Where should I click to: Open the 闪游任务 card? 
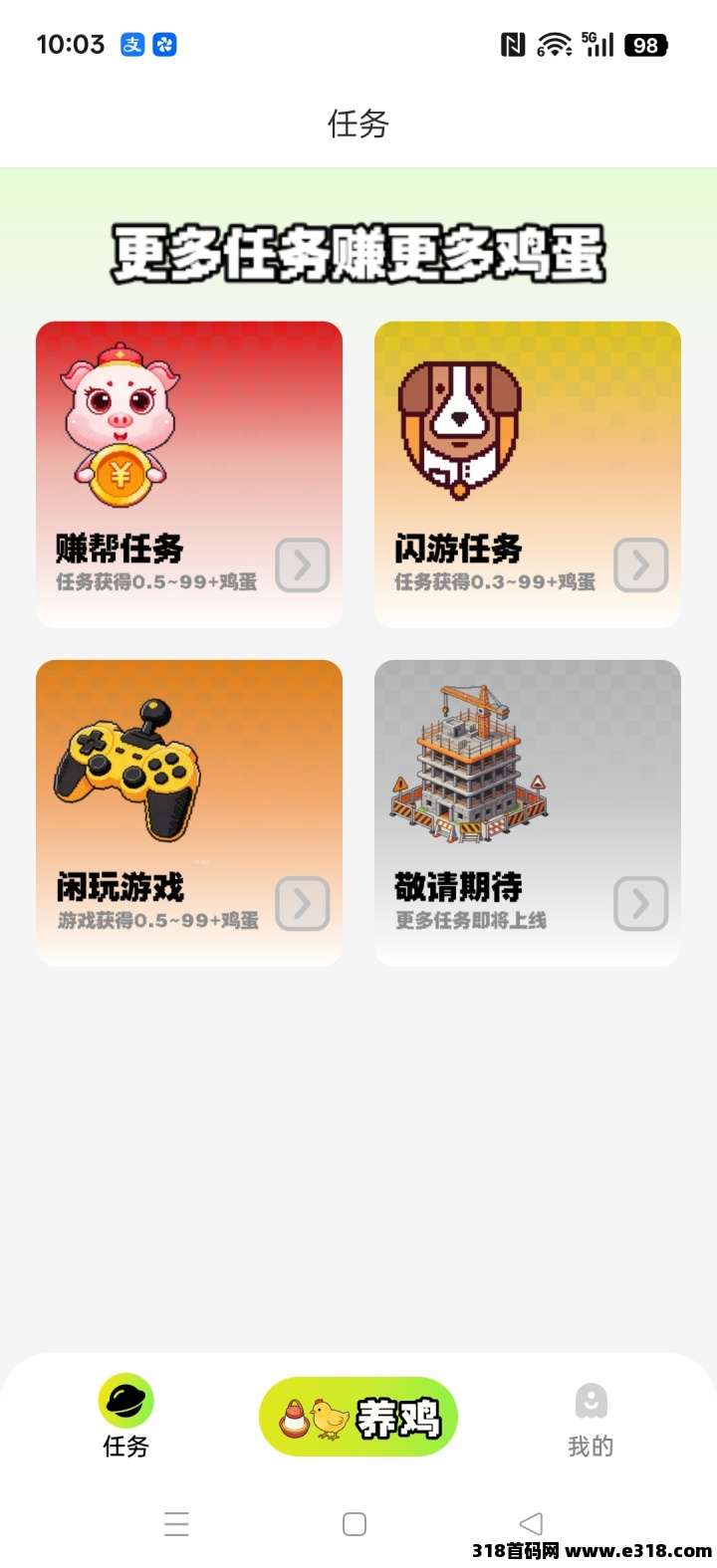[528, 474]
